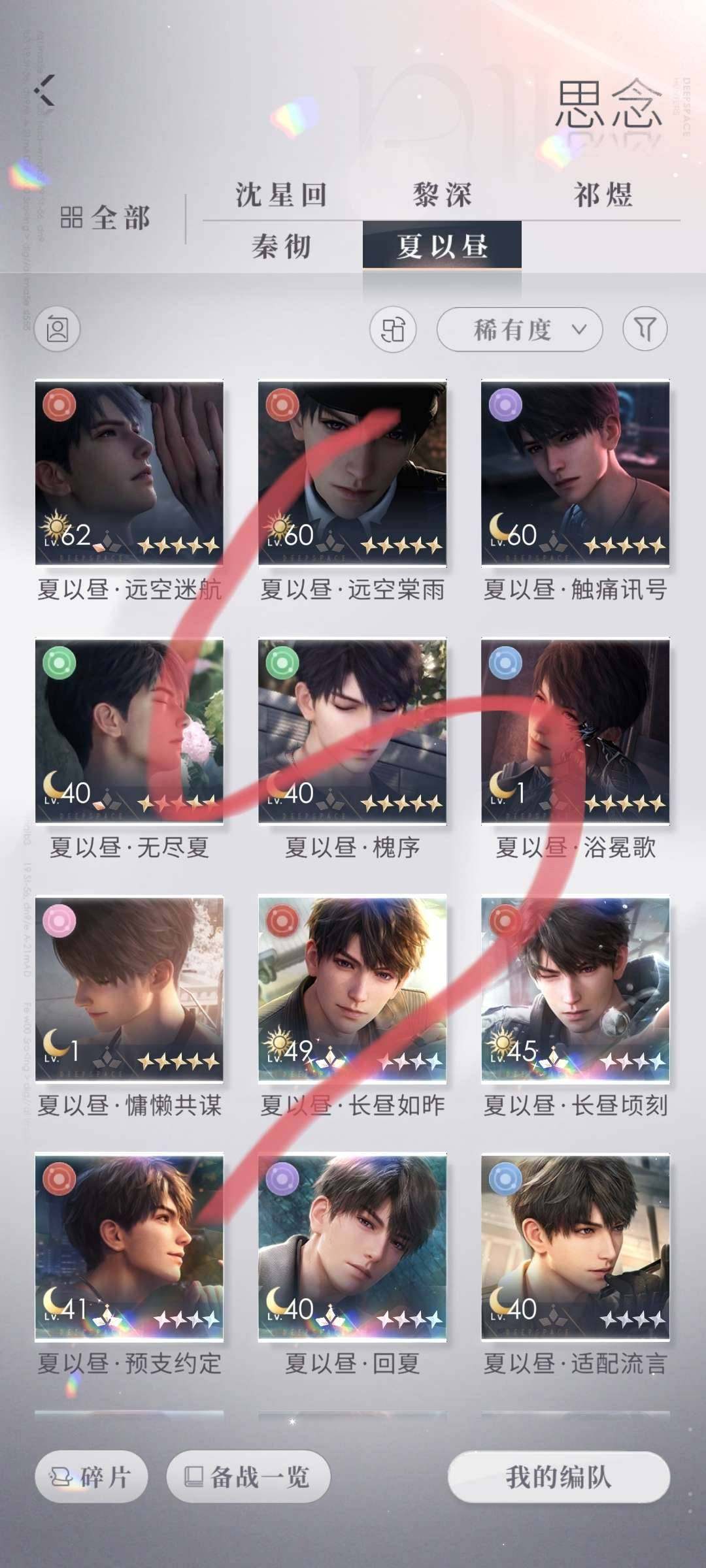Viewport: 706px width, 1568px height.
Task: Switch to the 祁煜 tab
Action: pyautogui.click(x=603, y=195)
